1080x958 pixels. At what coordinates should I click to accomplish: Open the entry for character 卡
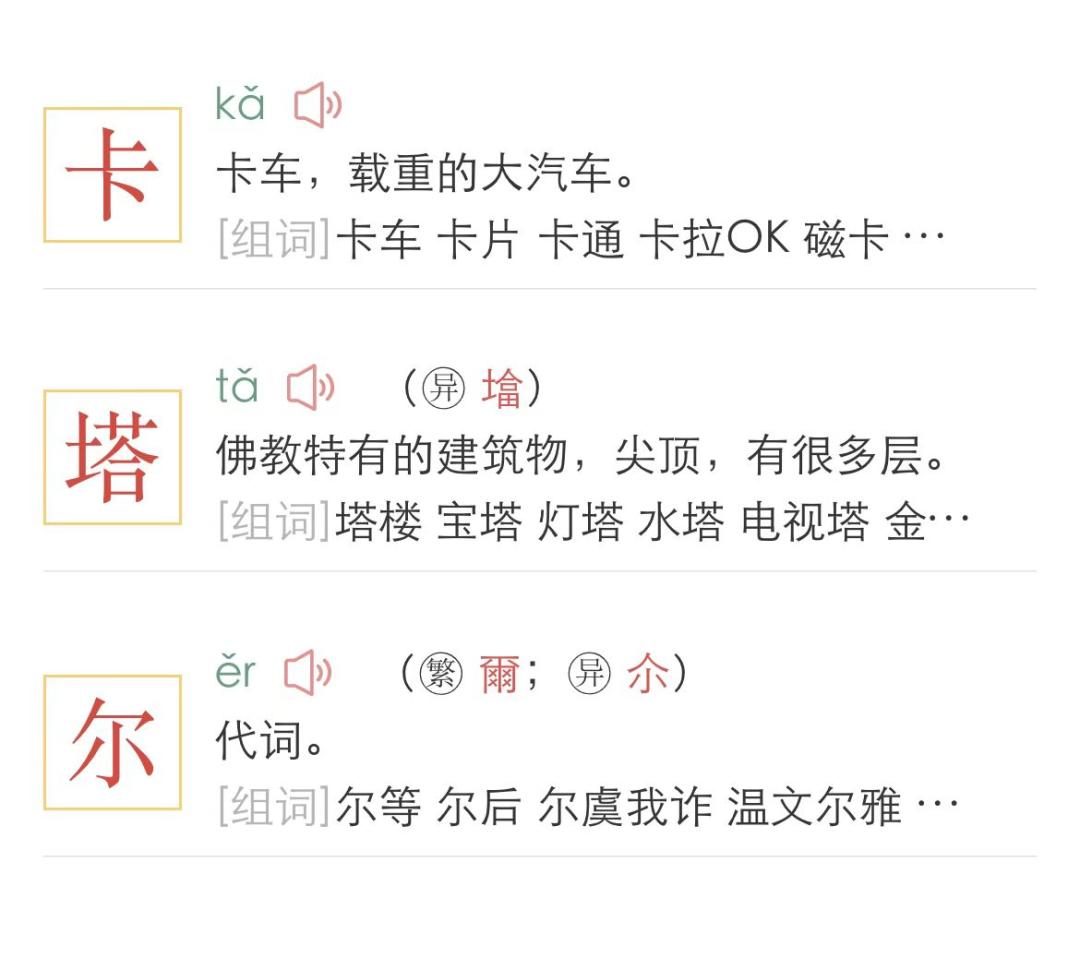click(x=112, y=175)
